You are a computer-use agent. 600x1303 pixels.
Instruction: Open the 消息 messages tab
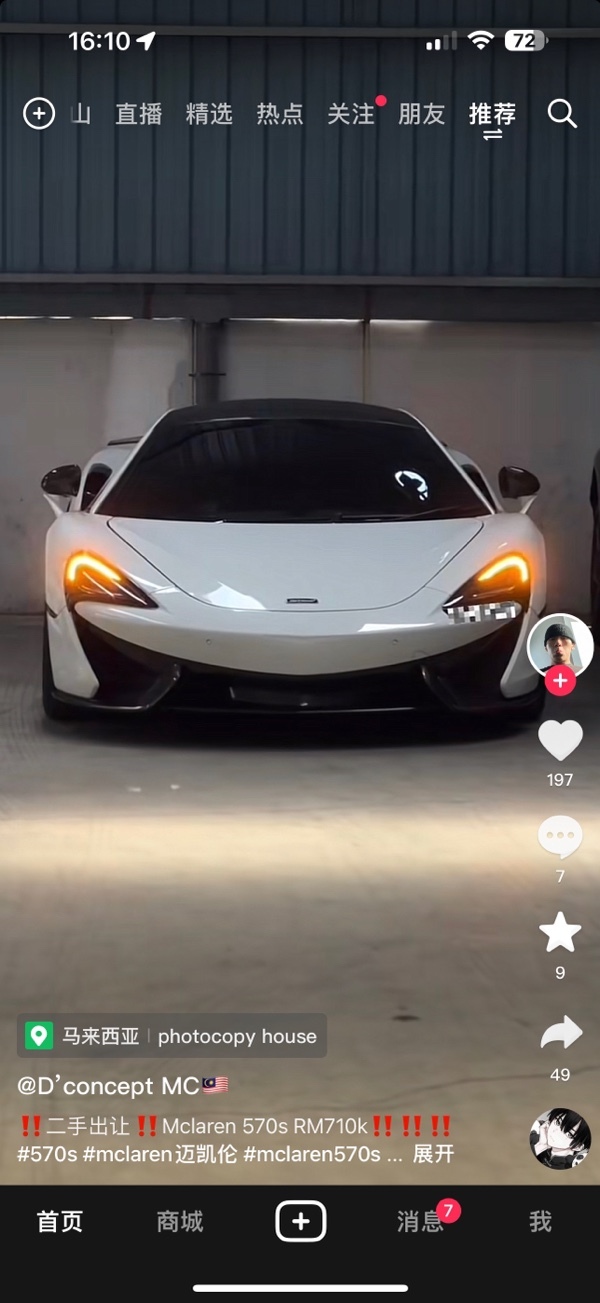(x=420, y=1221)
